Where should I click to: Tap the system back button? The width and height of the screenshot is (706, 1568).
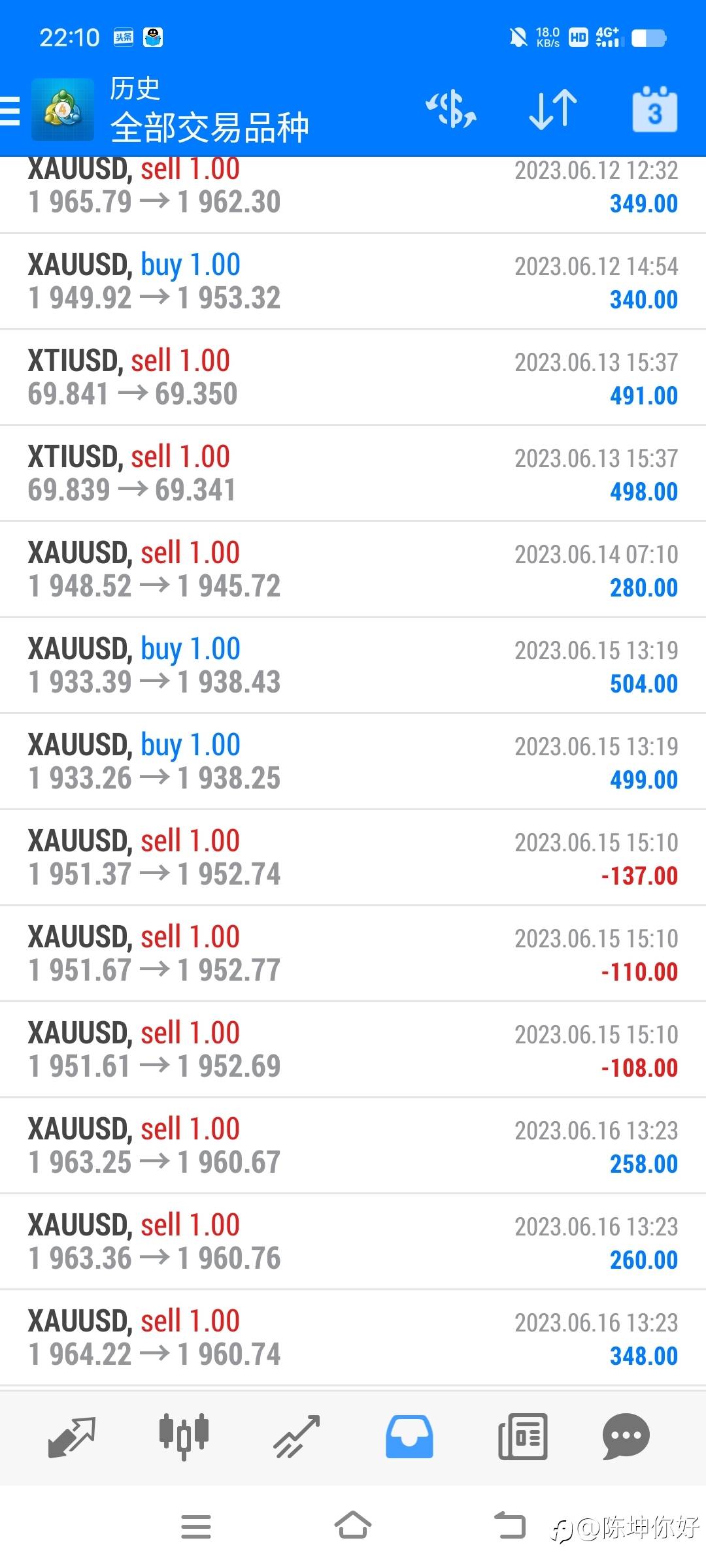click(510, 1526)
